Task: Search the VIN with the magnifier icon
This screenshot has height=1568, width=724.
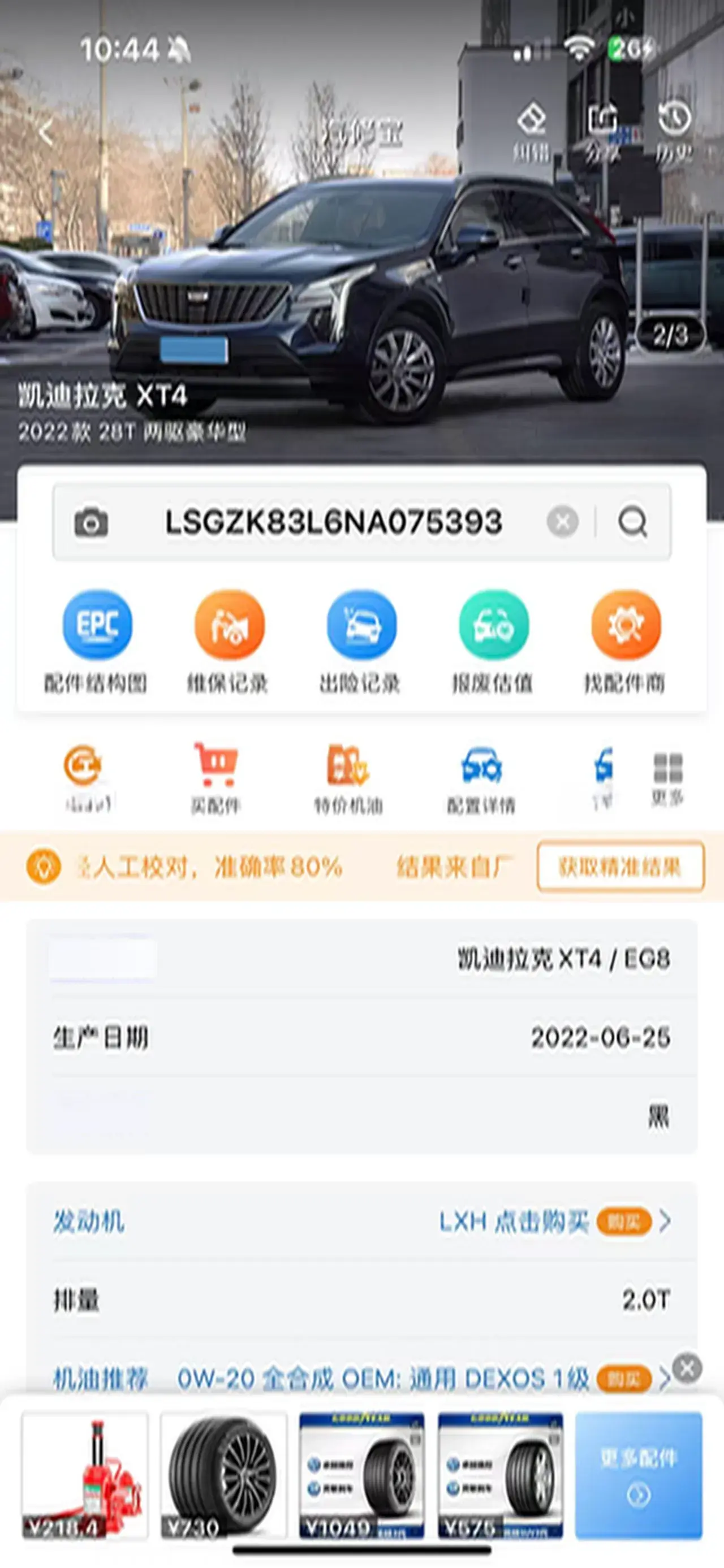Action: (633, 522)
